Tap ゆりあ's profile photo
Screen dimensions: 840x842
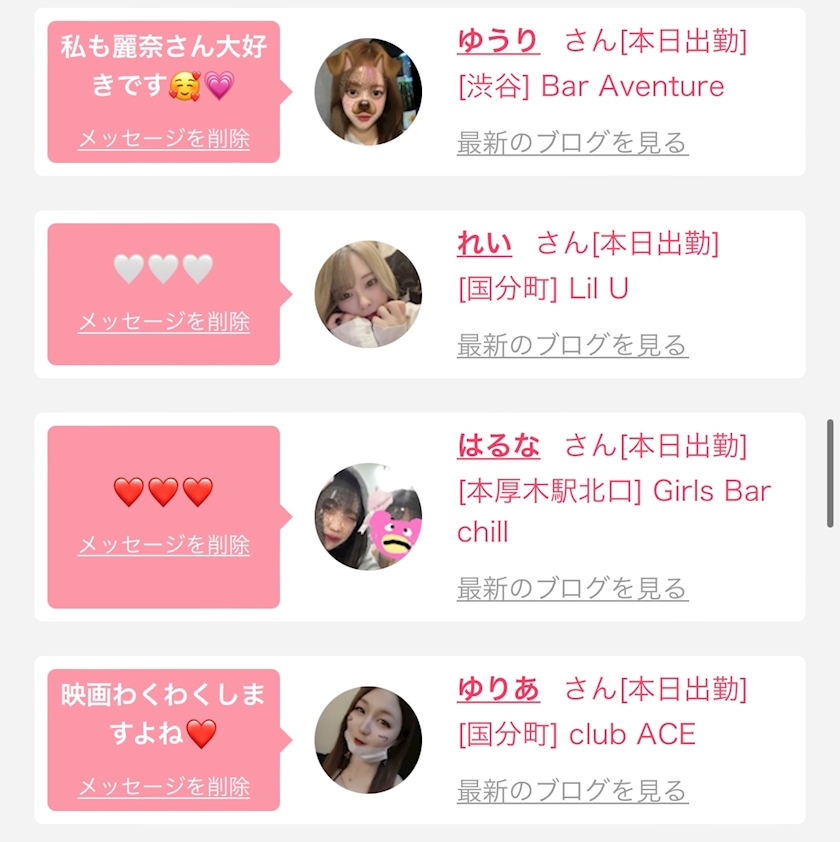[x=368, y=740]
